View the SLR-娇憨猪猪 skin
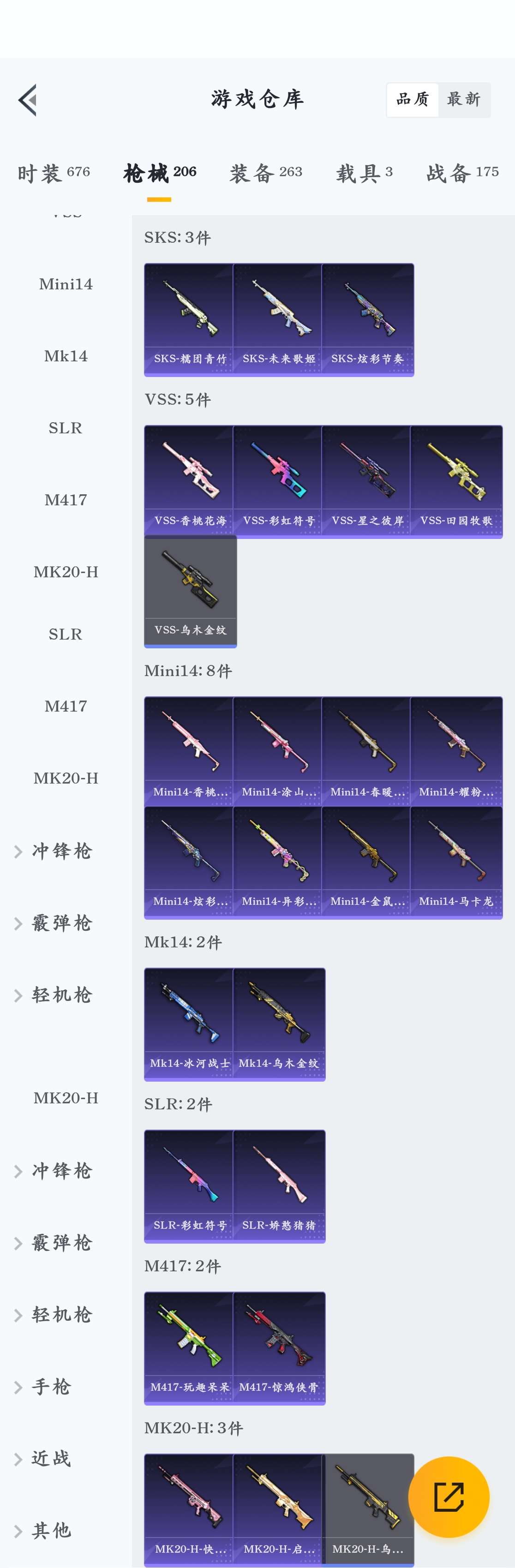This screenshot has width=515, height=1568. pyautogui.click(x=279, y=1186)
